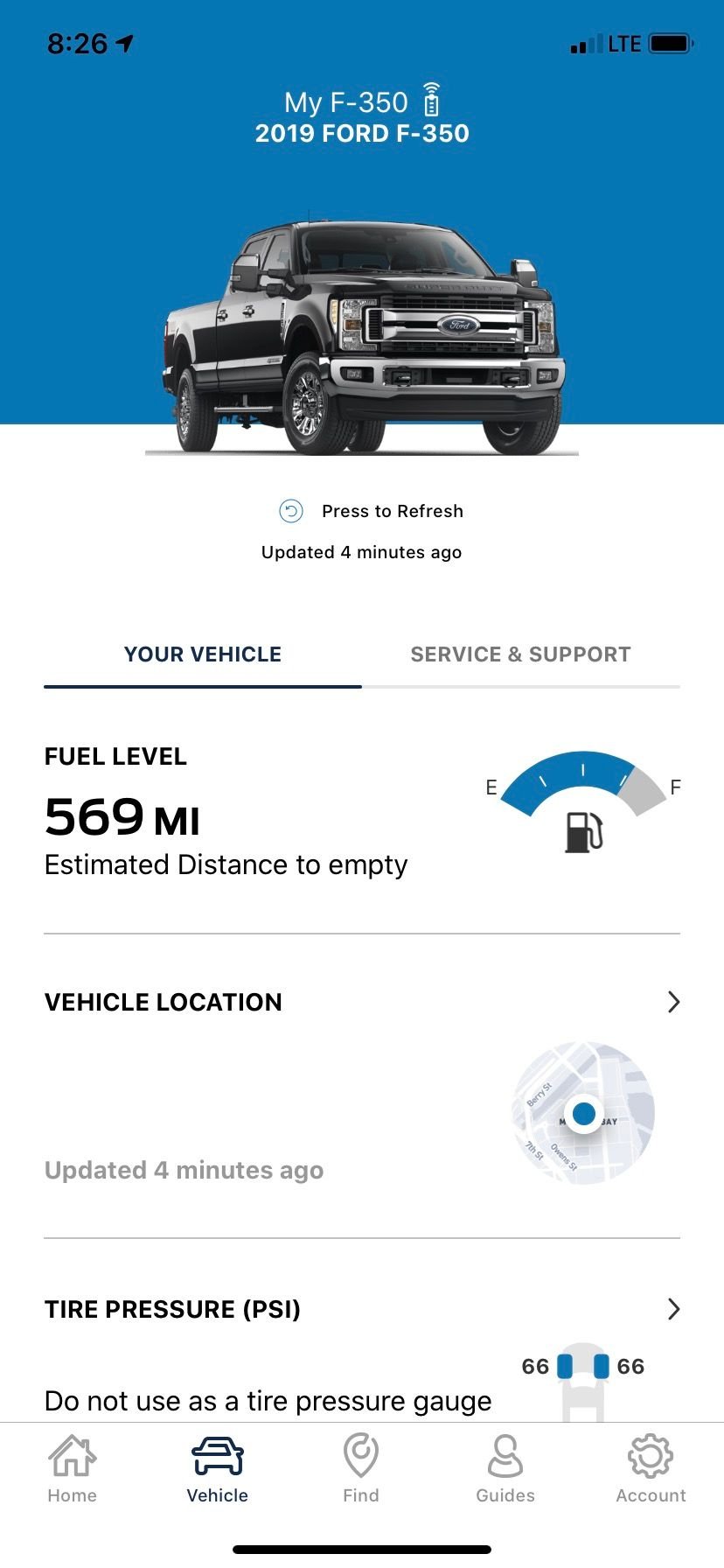View the vehicle location map thumbnail
Screen dimensions: 724x1568
click(583, 1113)
